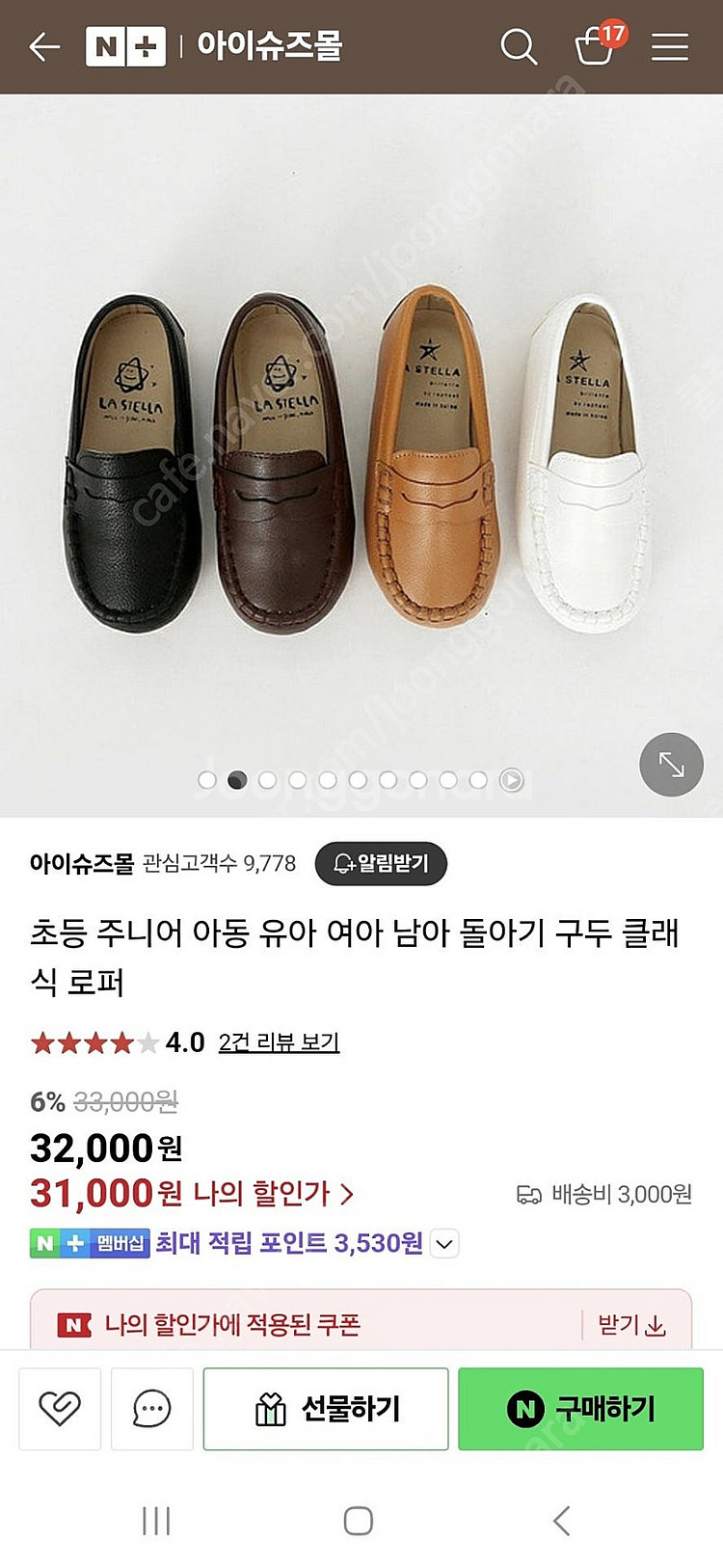Open 나의 할인가 discount details
The height and width of the screenshot is (1568, 723).
tap(273, 1194)
